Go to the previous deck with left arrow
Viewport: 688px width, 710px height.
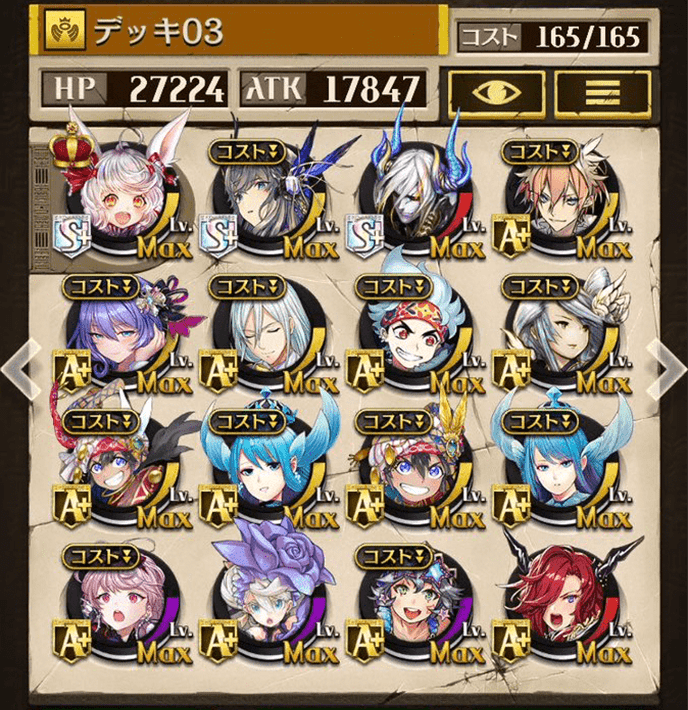click(x=17, y=367)
